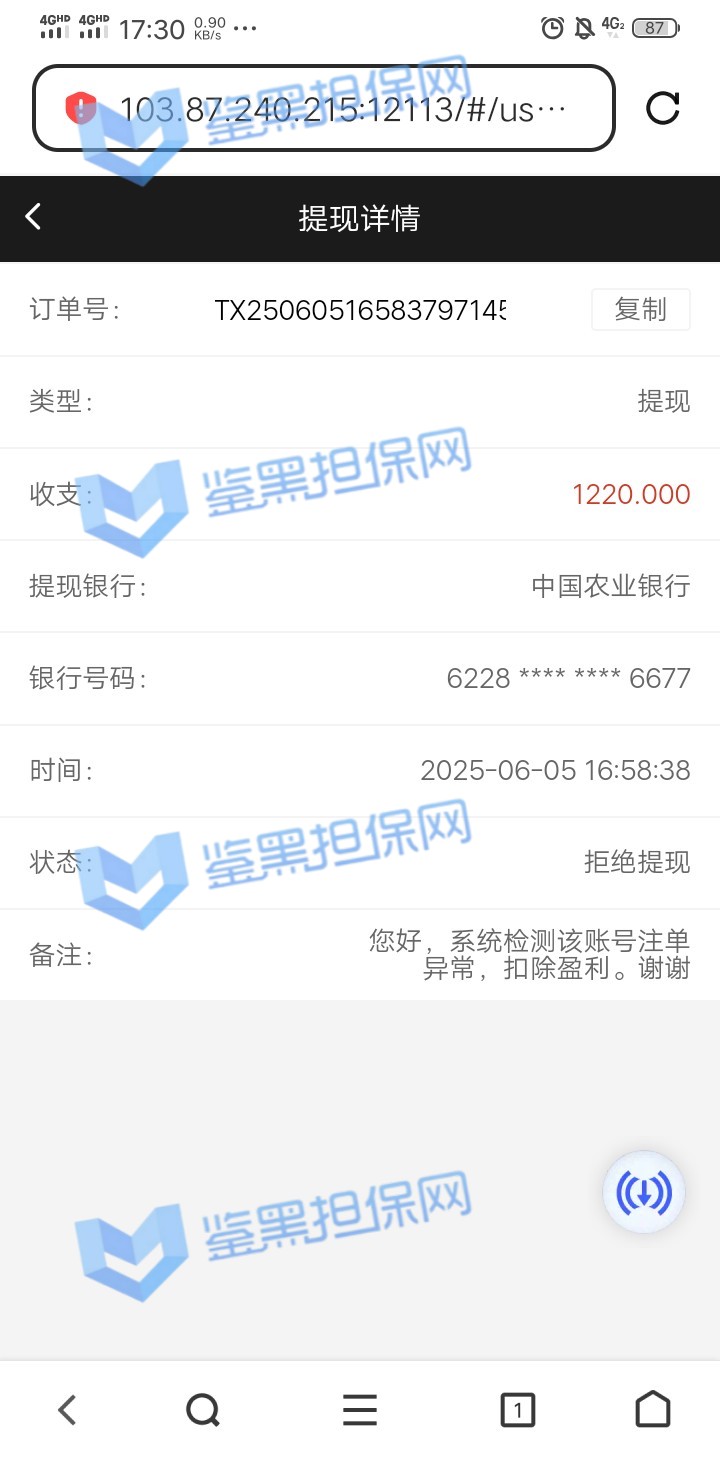
Task: Open the site security warning shield
Action: pyautogui.click(x=80, y=108)
